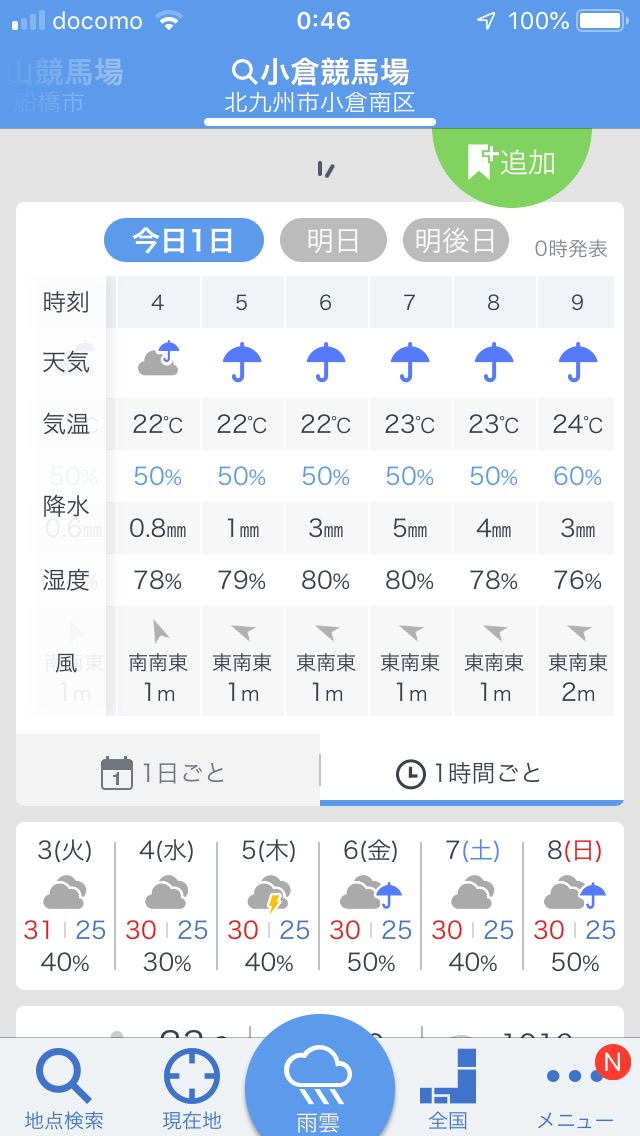640x1136 pixels.
Task: View the 全国 nationwide weather
Action: coord(448,1087)
